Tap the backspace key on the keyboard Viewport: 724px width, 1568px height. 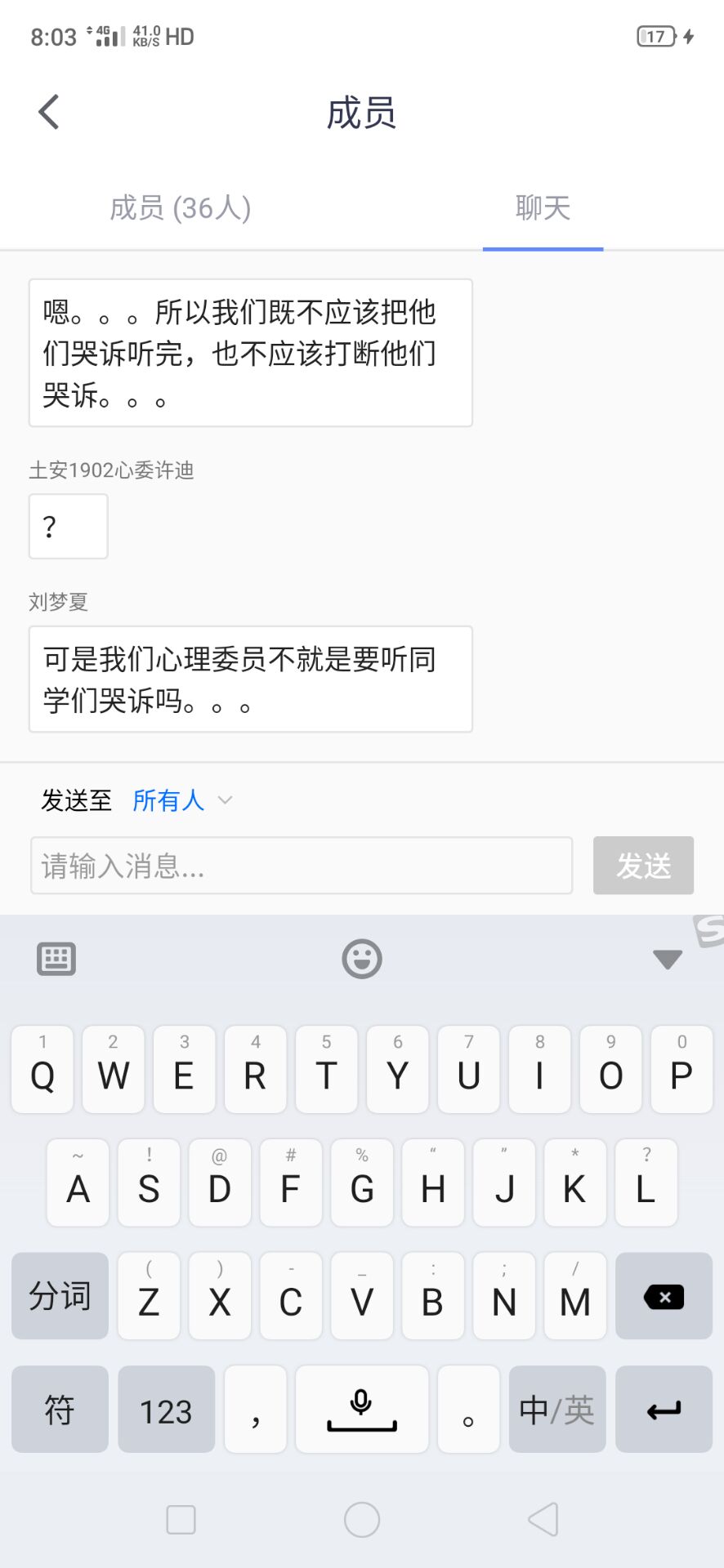click(664, 1296)
